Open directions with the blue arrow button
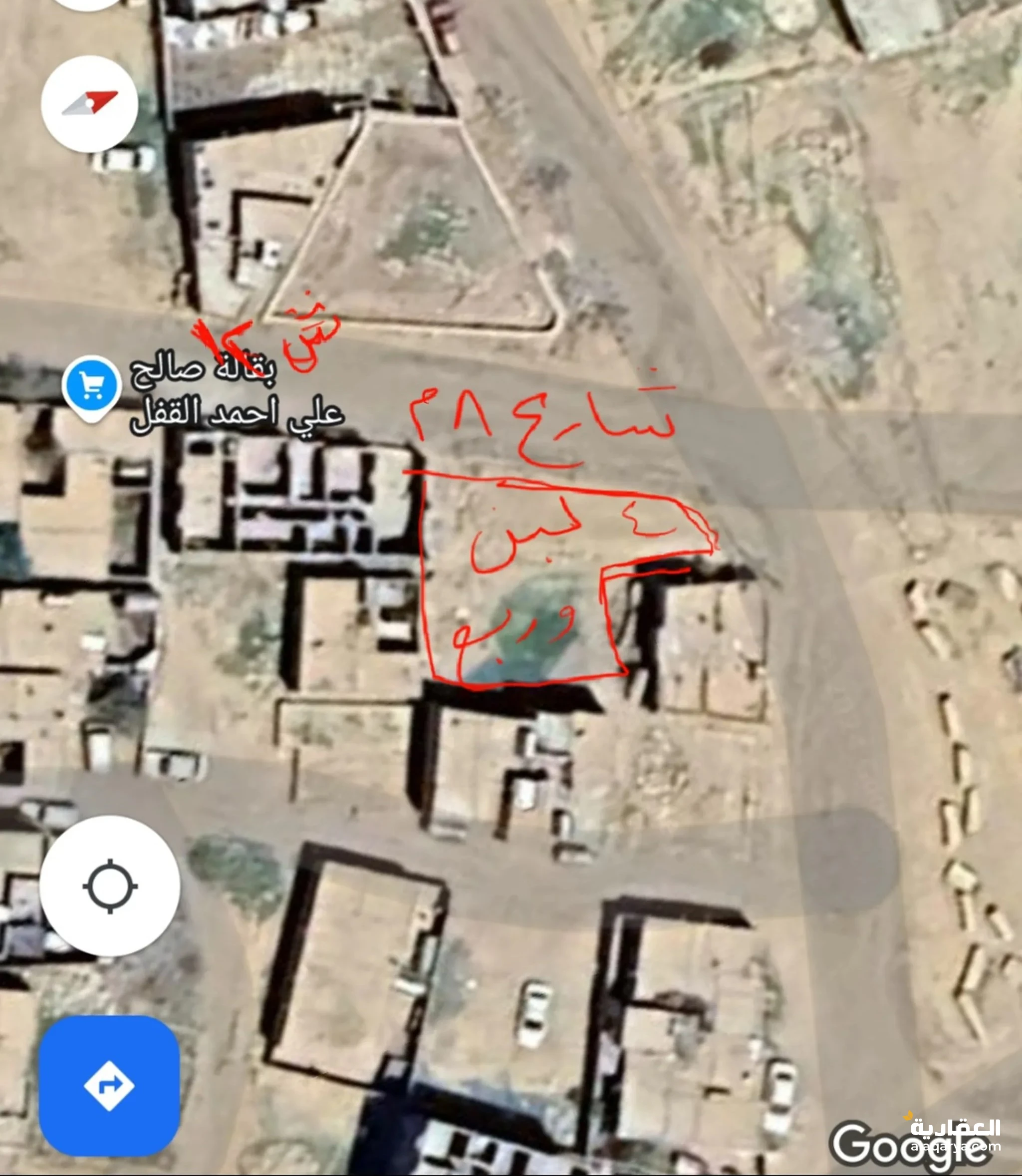 tap(109, 1085)
